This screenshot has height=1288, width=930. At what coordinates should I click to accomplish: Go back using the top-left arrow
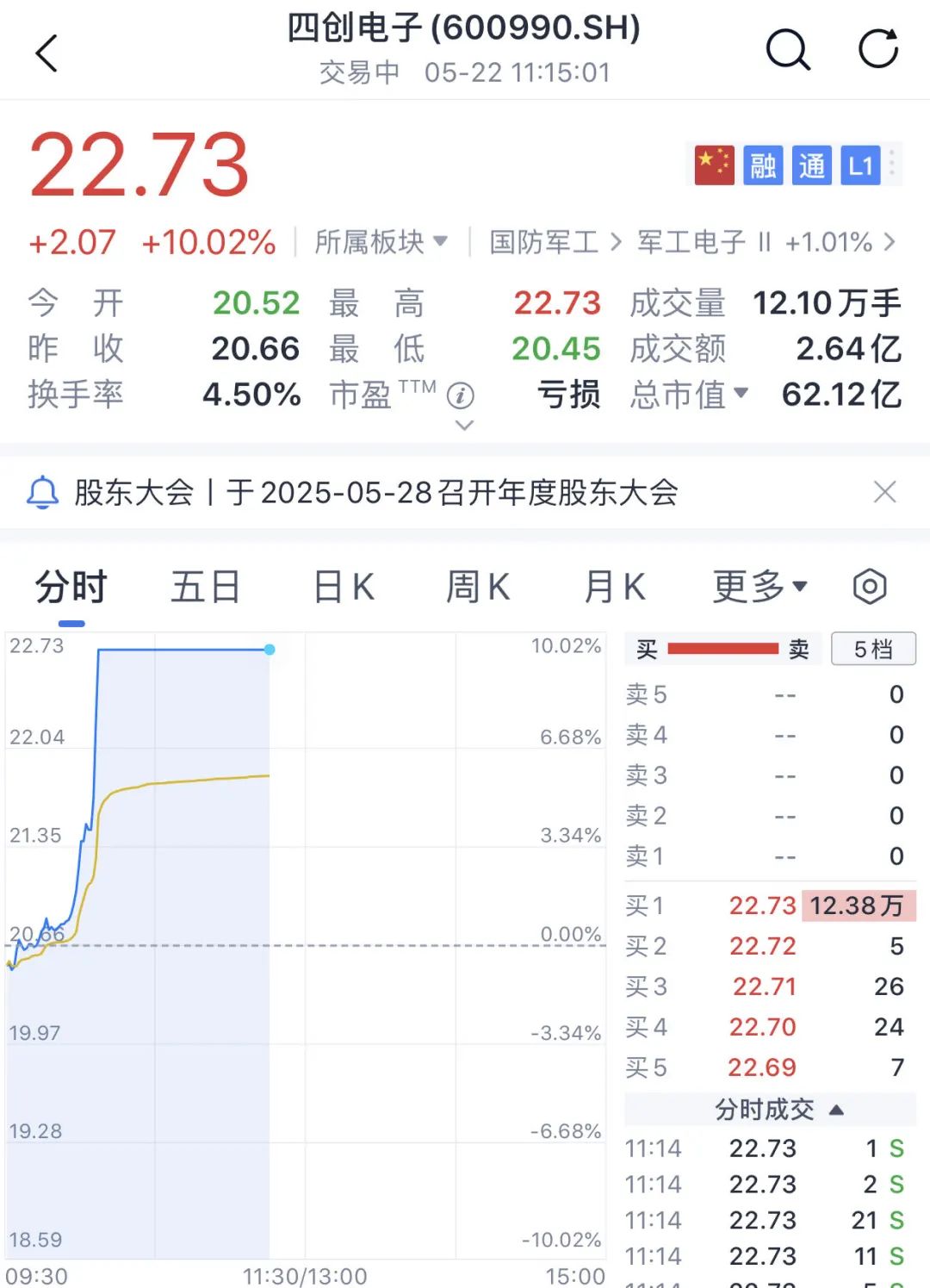pyautogui.click(x=47, y=53)
